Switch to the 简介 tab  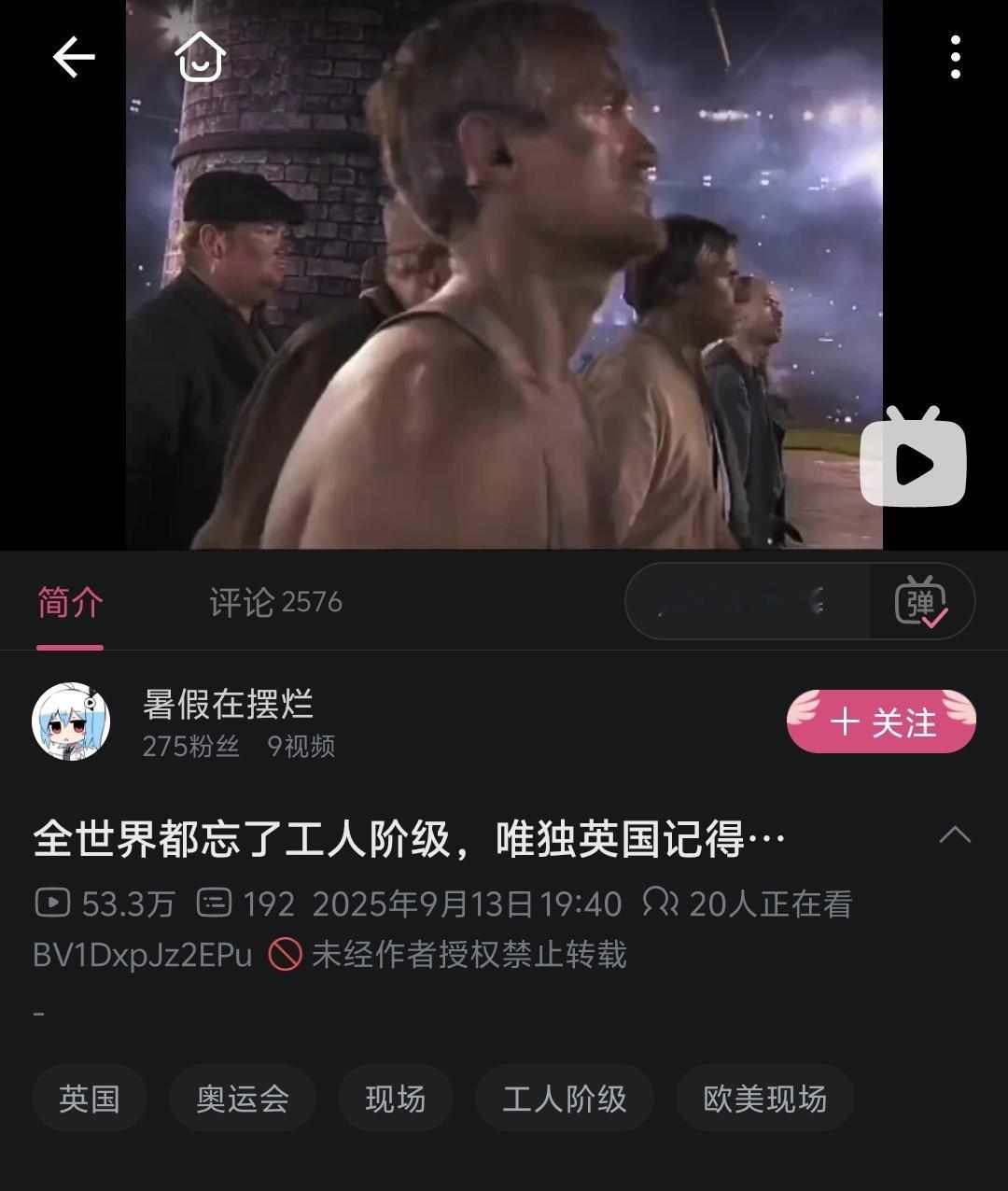(70, 603)
